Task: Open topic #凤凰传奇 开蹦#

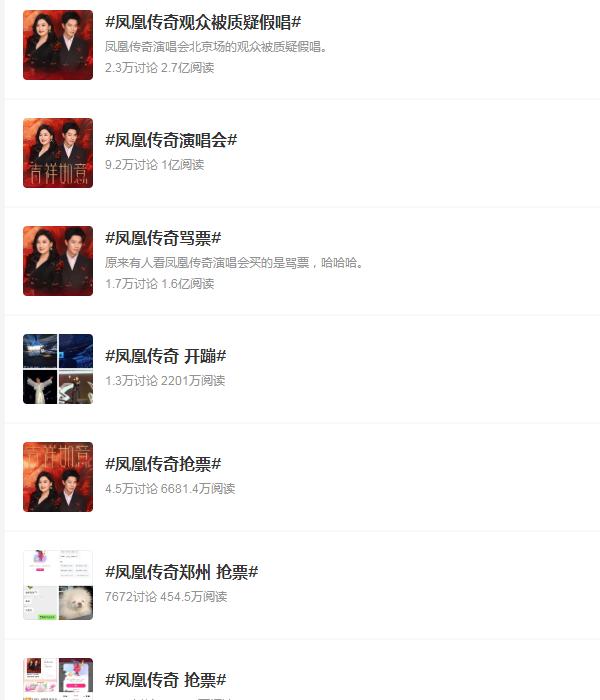Action: click(166, 356)
